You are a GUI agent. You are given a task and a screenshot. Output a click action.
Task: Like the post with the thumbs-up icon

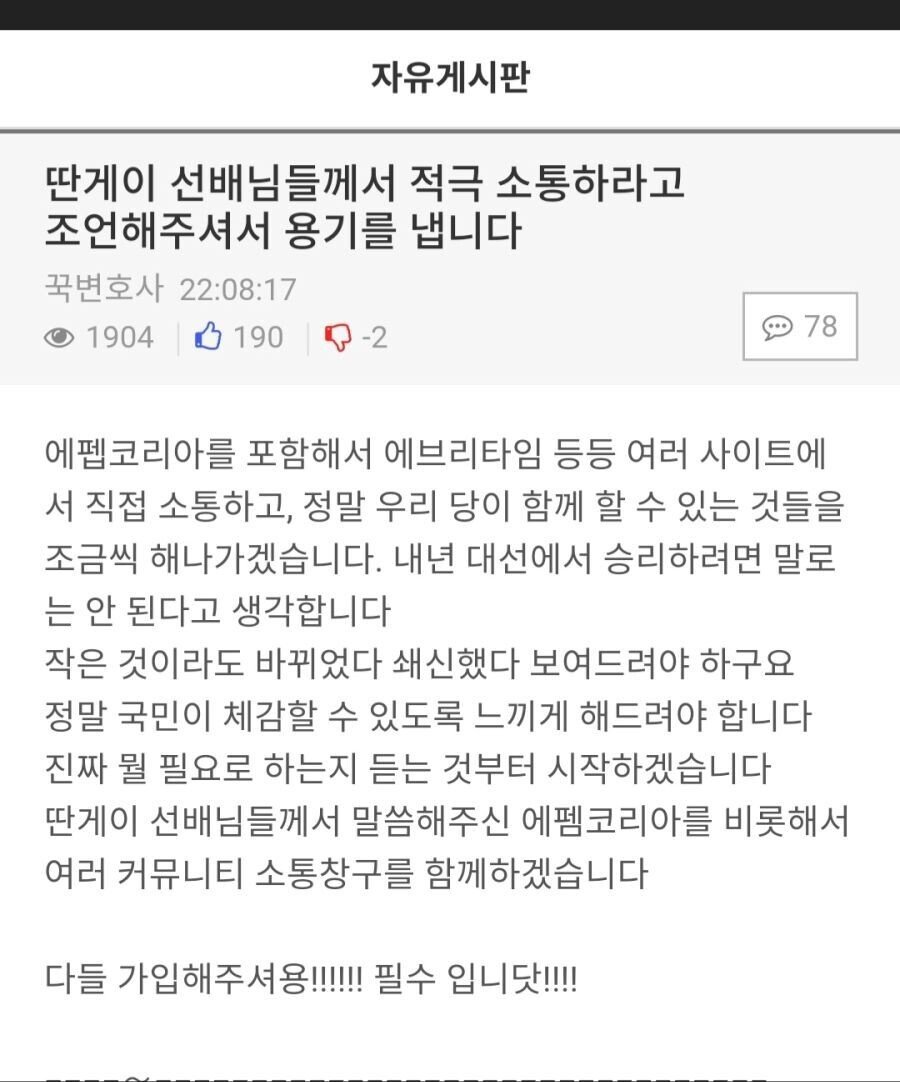[208, 337]
